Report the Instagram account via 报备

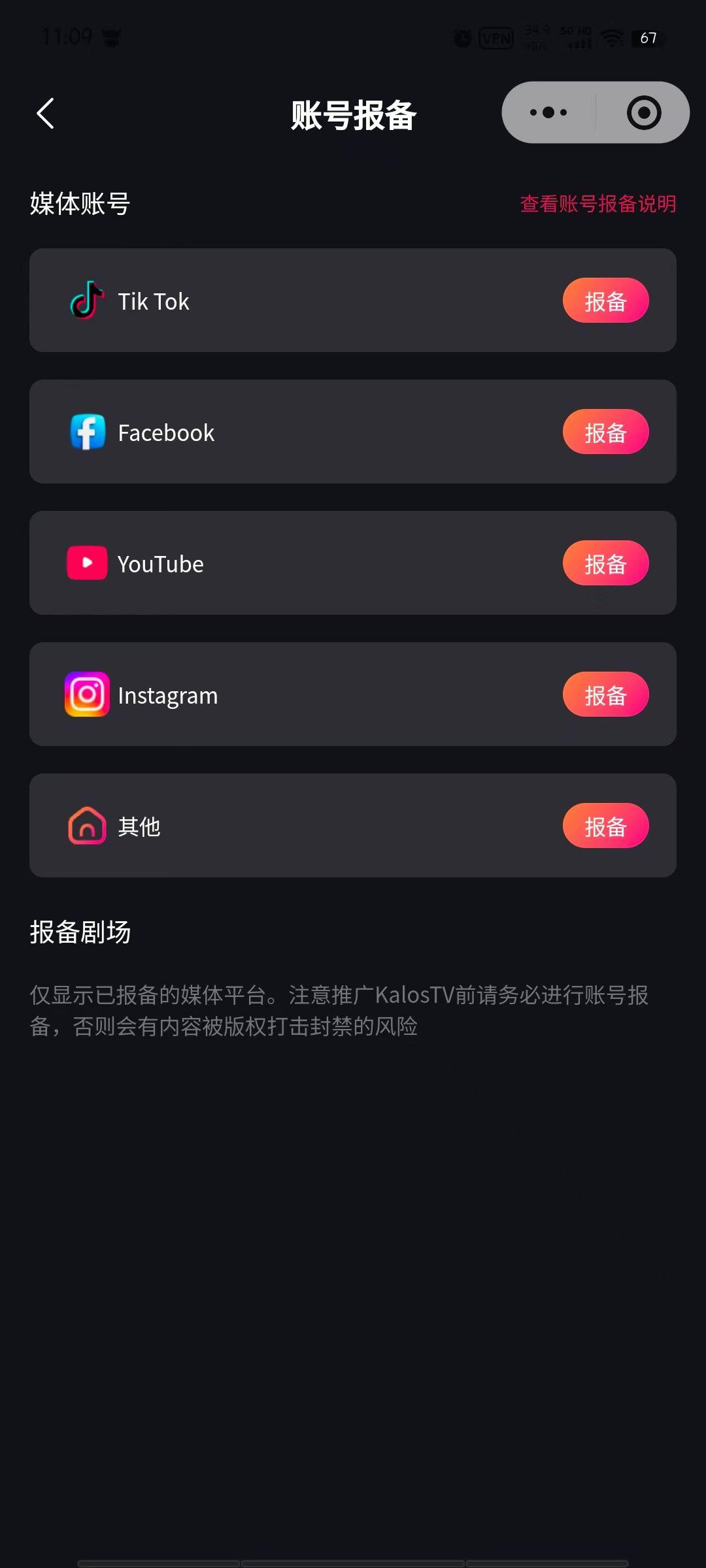coord(605,694)
